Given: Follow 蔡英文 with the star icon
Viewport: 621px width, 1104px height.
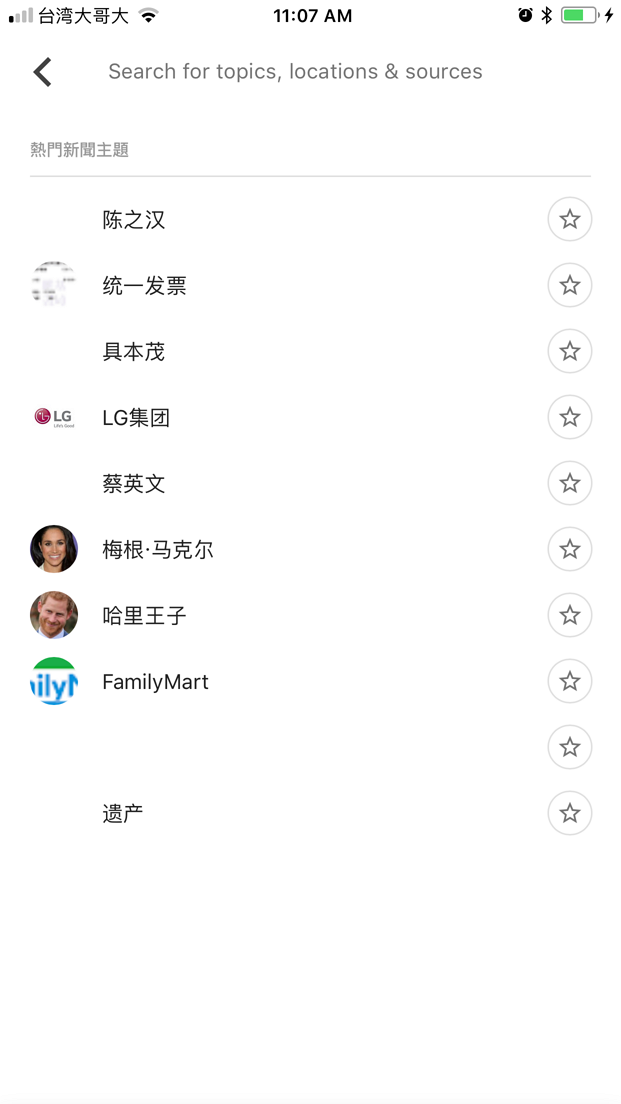Looking at the screenshot, I should (x=569, y=483).
